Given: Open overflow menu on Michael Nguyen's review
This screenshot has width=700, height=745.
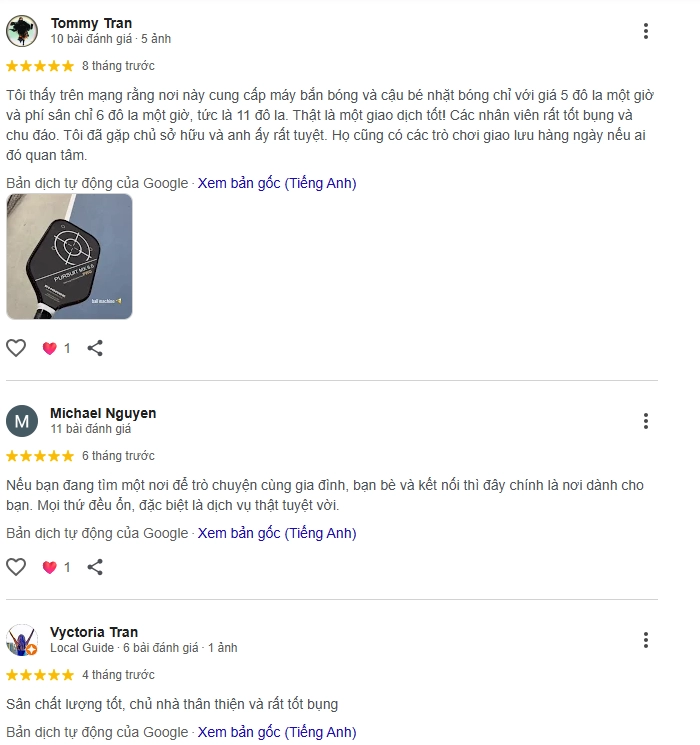Looking at the screenshot, I should 646,421.
